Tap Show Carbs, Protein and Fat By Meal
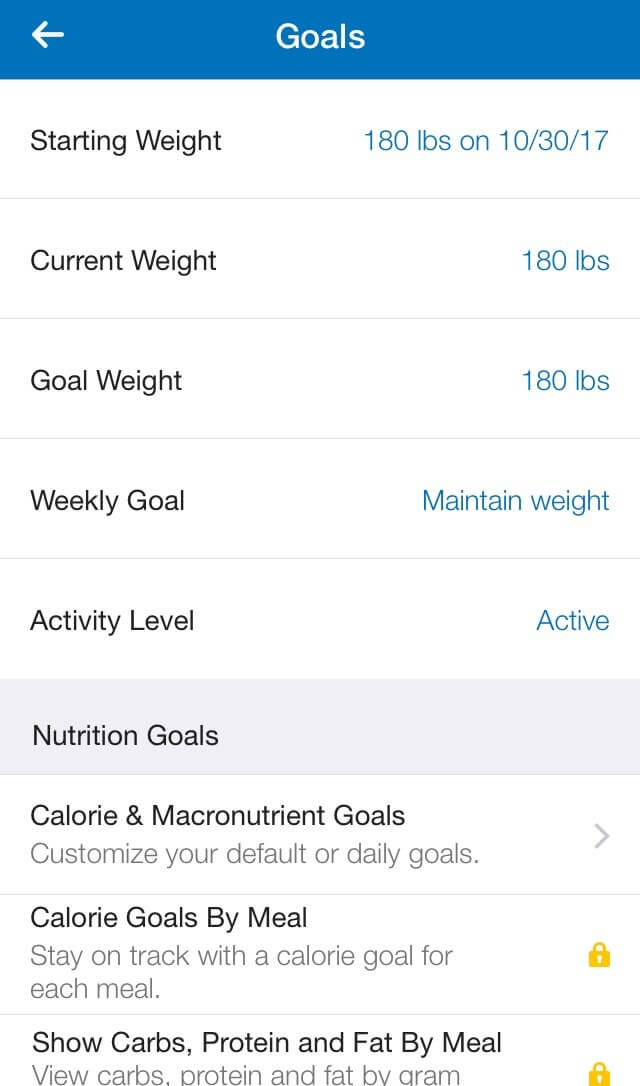Screen dimensions: 640x1086 (320, 1051)
